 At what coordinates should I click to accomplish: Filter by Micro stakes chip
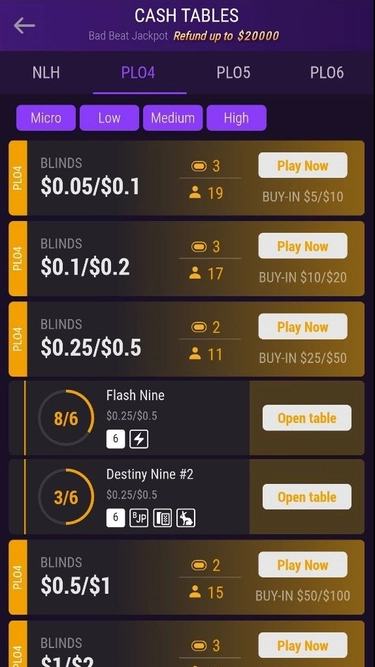46,118
